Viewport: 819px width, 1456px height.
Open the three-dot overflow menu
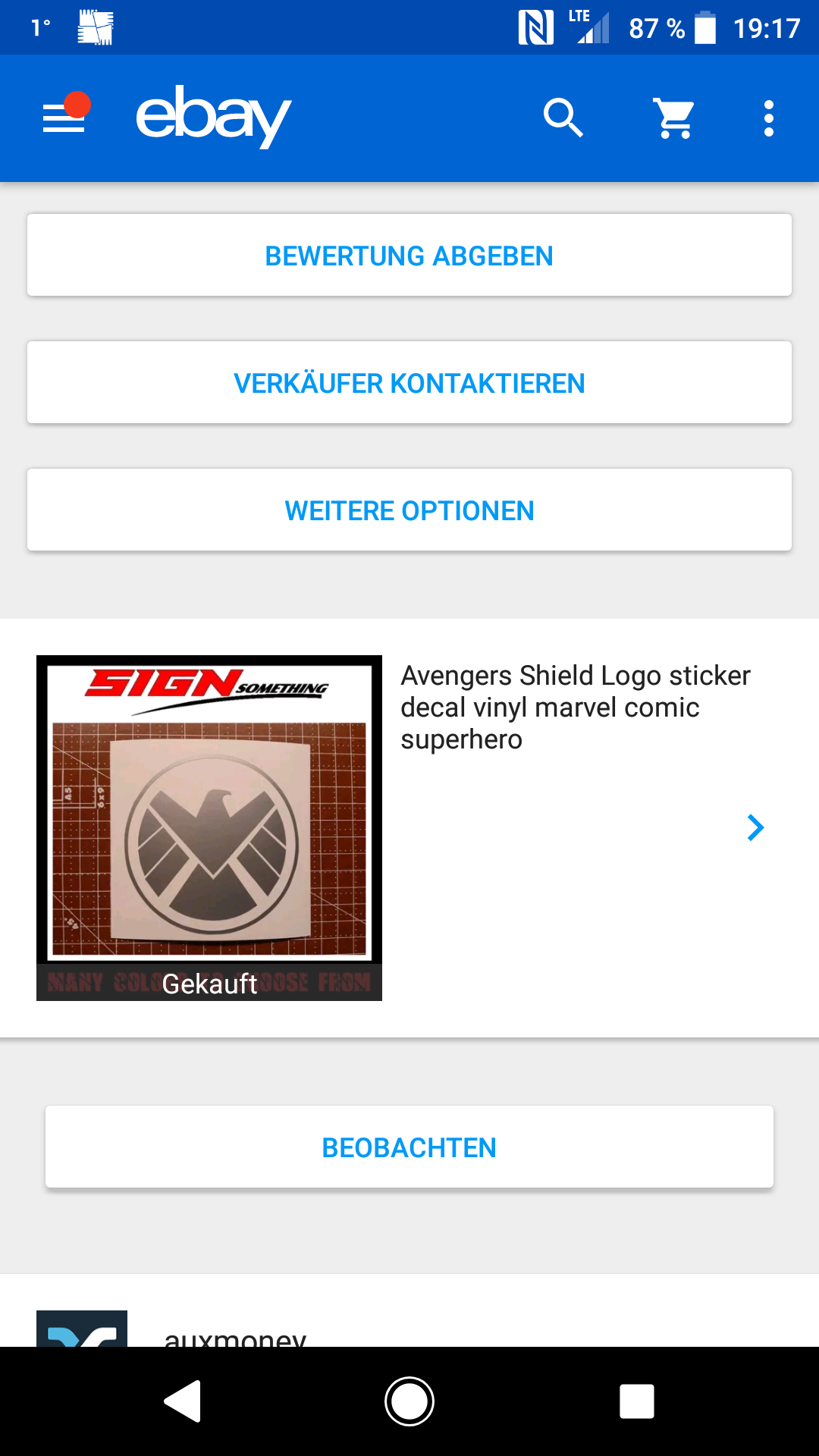pyautogui.click(x=768, y=118)
